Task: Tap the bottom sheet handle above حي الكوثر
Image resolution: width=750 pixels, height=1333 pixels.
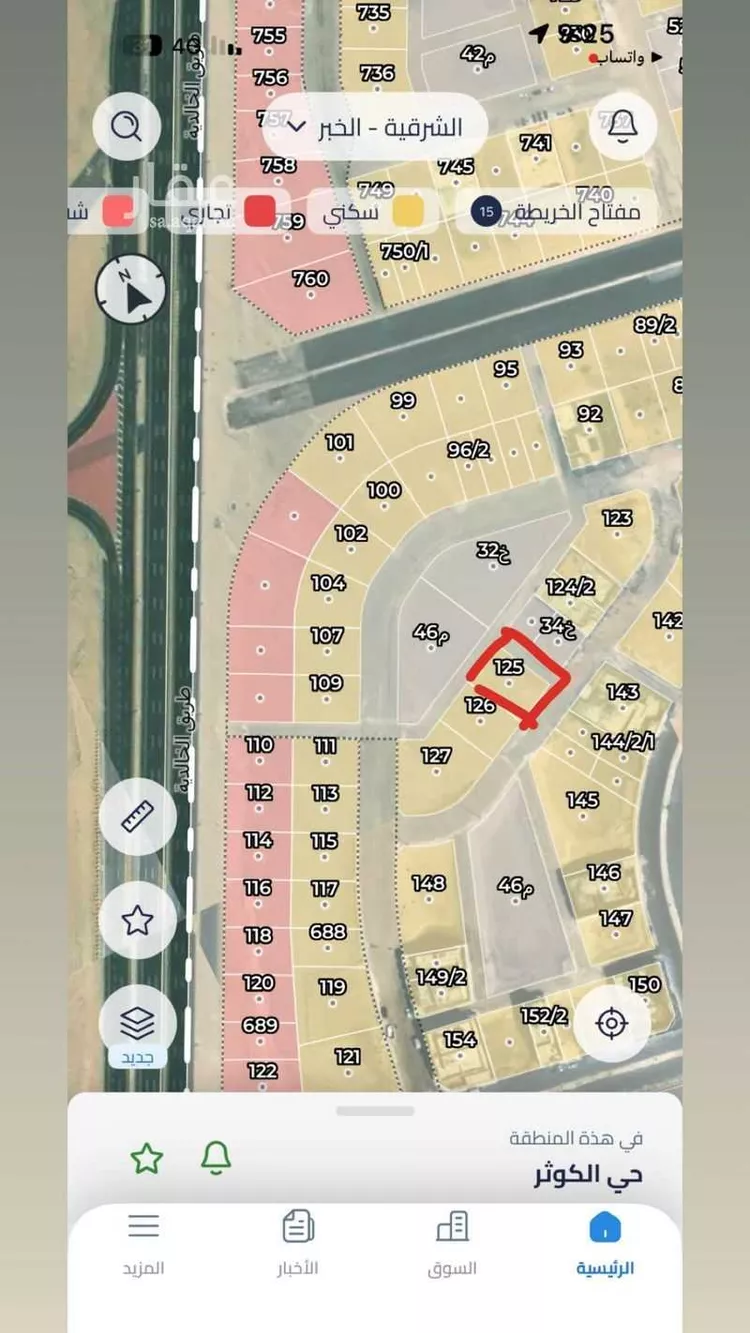Action: (375, 1111)
